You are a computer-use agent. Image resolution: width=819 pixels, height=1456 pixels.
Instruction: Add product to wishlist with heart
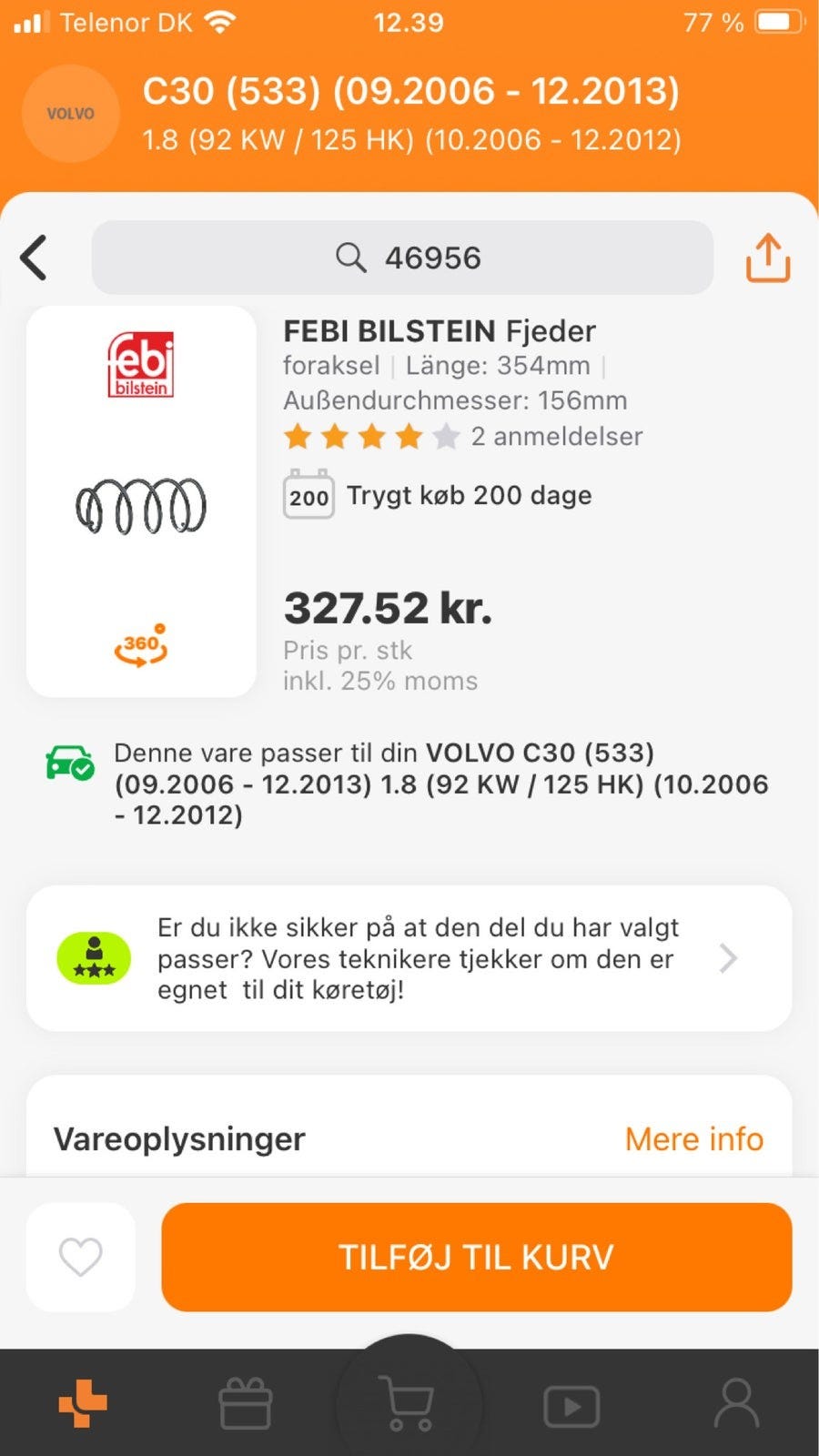tap(80, 1257)
